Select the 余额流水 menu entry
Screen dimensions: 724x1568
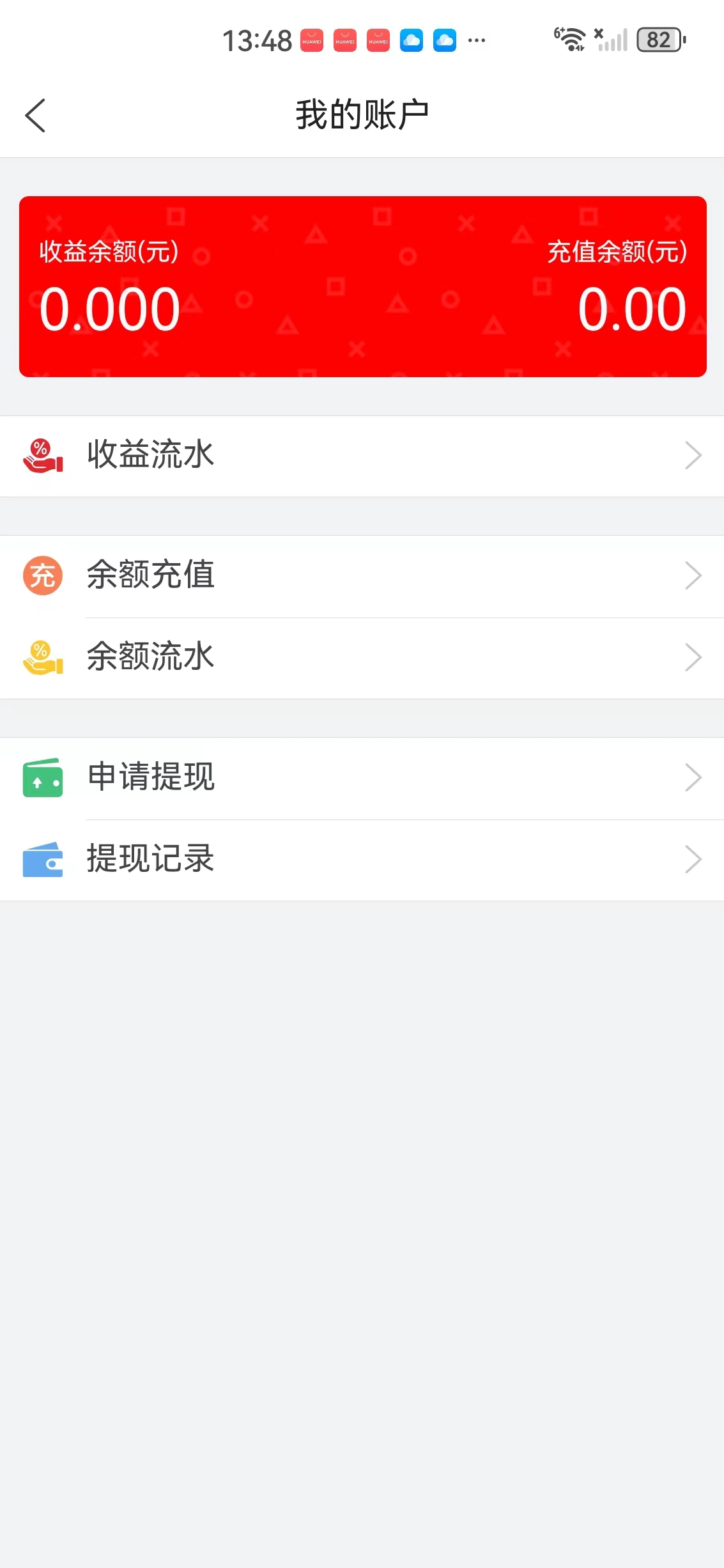[150, 656]
